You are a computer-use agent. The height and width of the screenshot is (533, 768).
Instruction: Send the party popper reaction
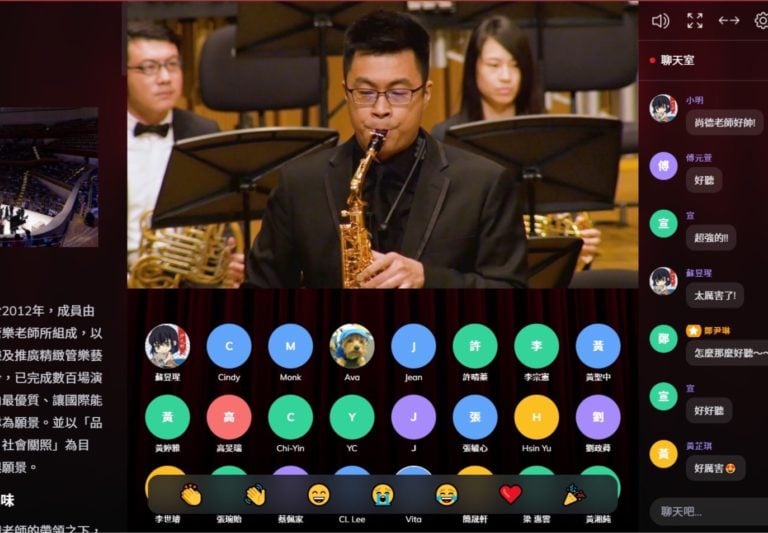[x=574, y=494]
